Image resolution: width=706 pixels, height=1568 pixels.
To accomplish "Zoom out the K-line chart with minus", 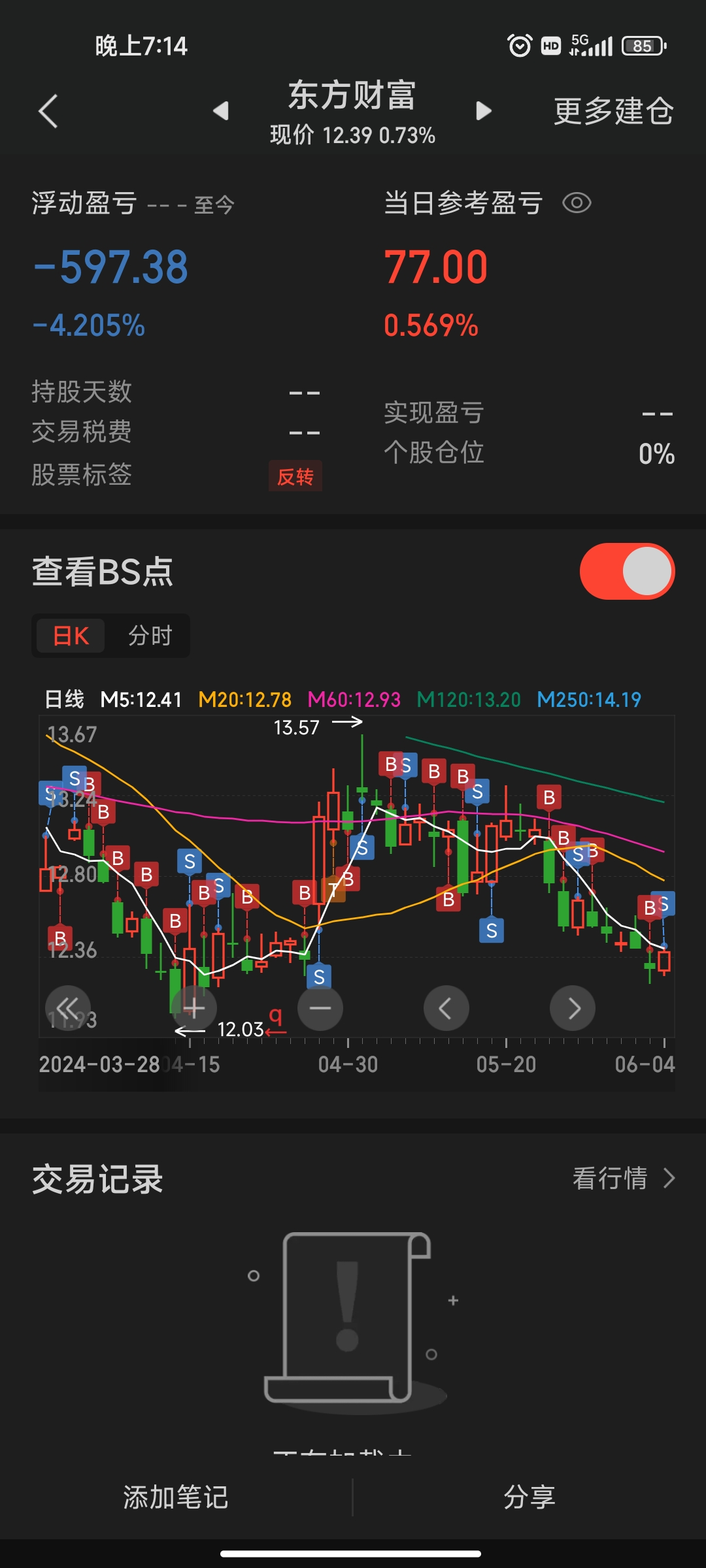I will 320,1008.
